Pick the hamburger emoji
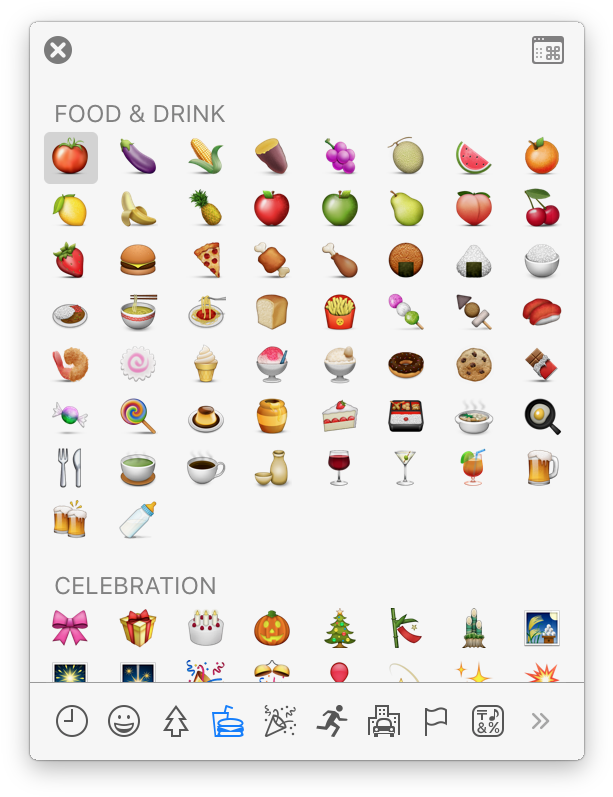Viewport: 613px width, 797px height. 138,260
